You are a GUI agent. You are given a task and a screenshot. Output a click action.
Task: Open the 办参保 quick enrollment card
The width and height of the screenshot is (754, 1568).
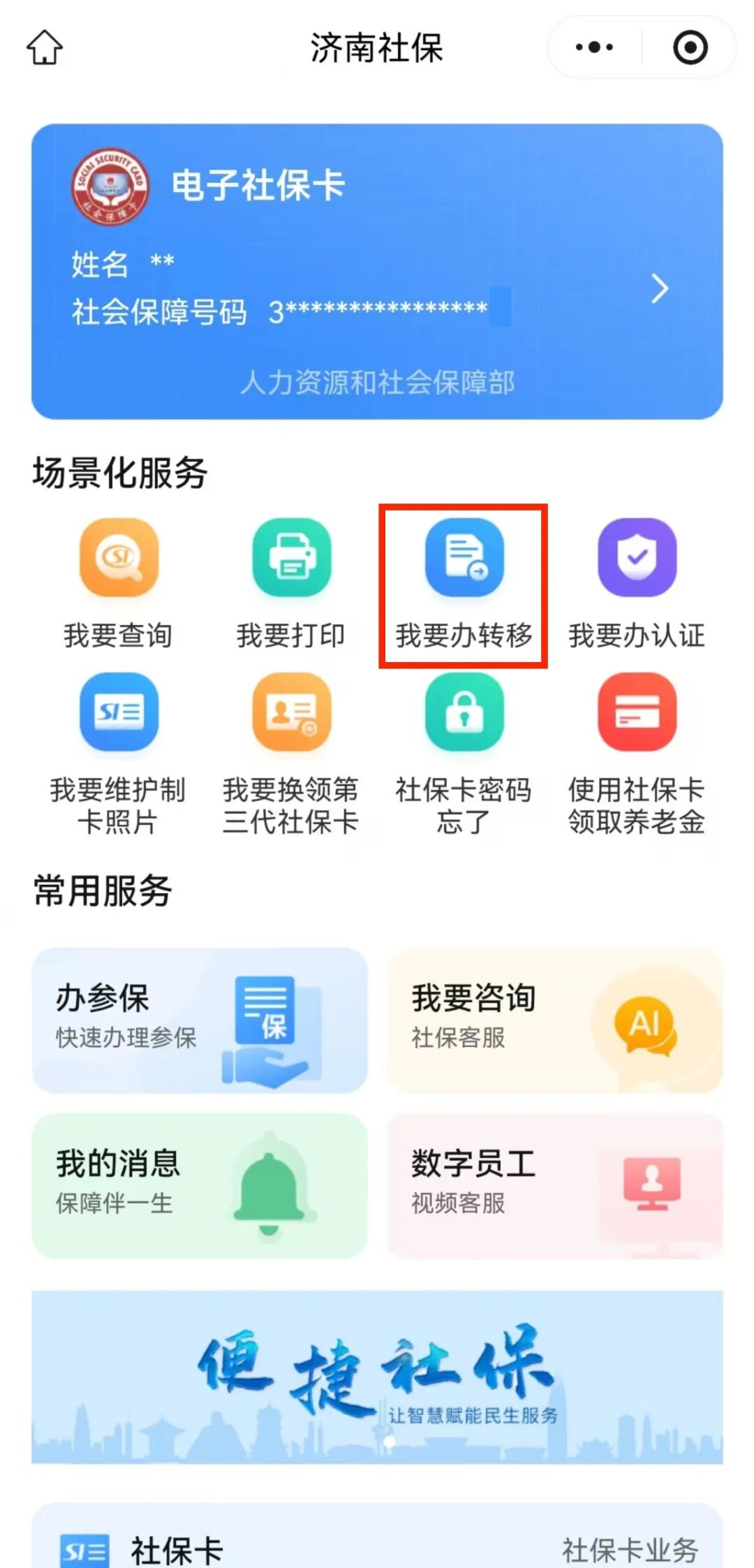(200, 1020)
